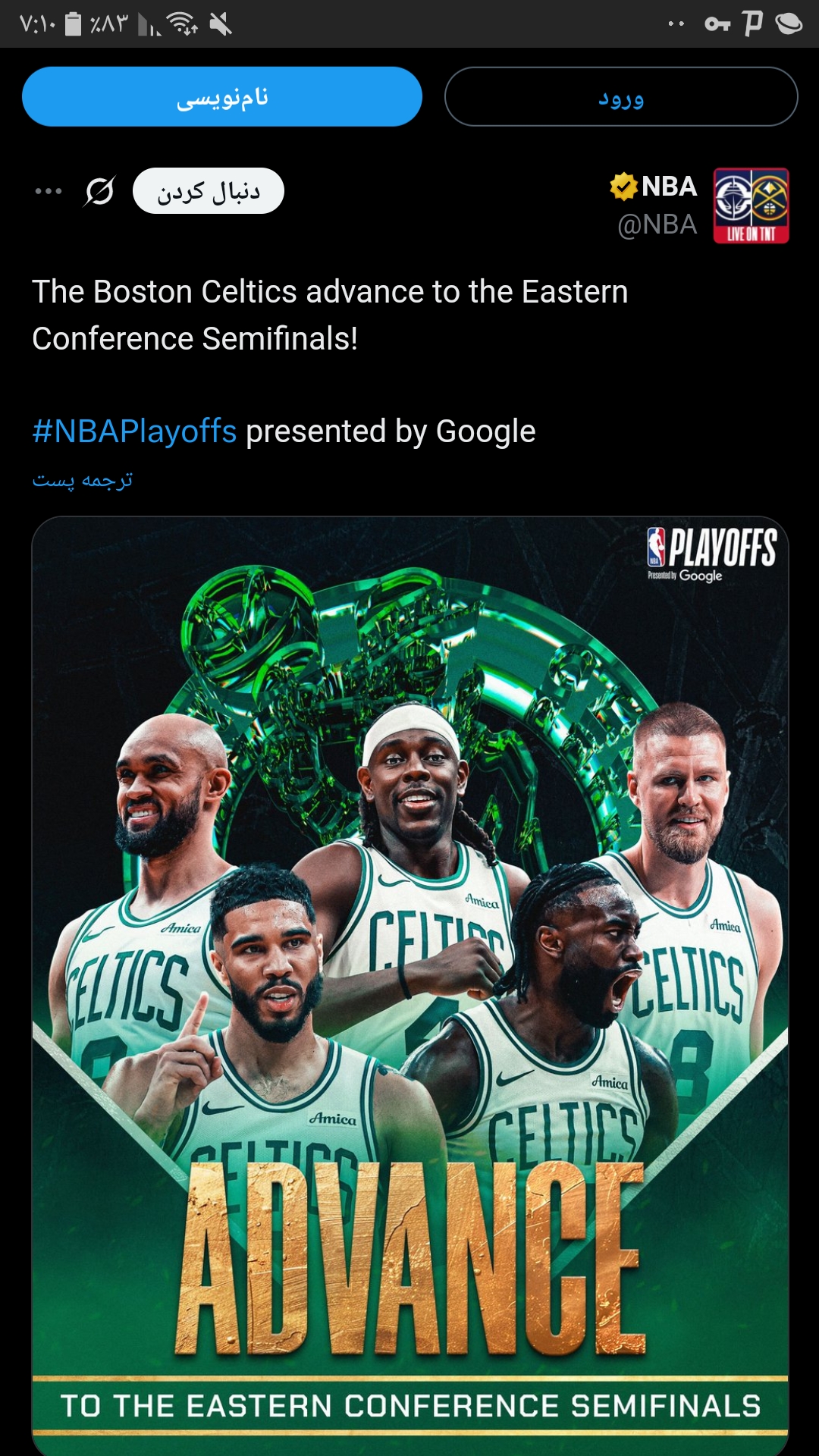Viewport: 819px width, 1456px height.
Task: Follow NBA with the دنبال کردن button
Action: pos(209,191)
